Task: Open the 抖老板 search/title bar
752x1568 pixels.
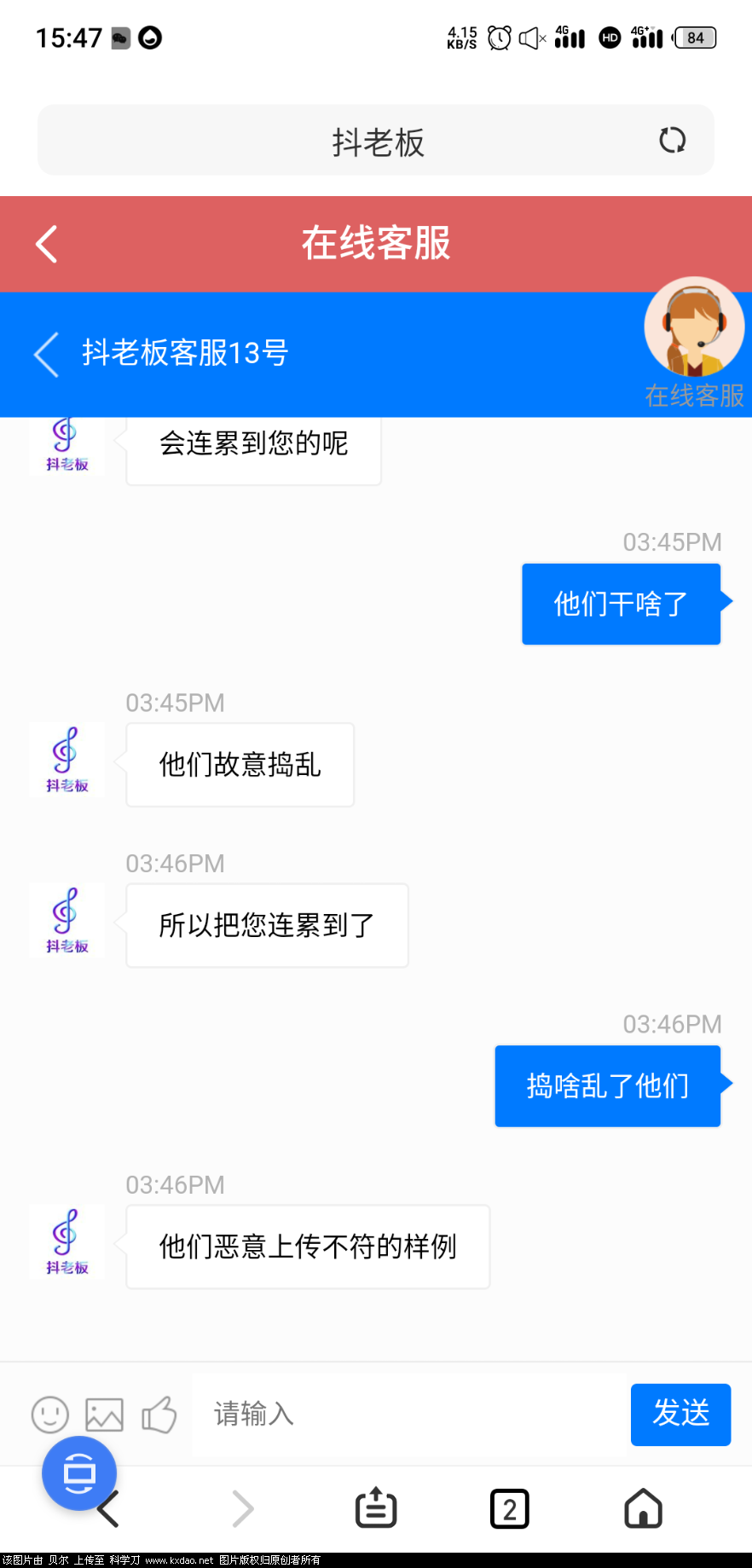Action: (375, 139)
